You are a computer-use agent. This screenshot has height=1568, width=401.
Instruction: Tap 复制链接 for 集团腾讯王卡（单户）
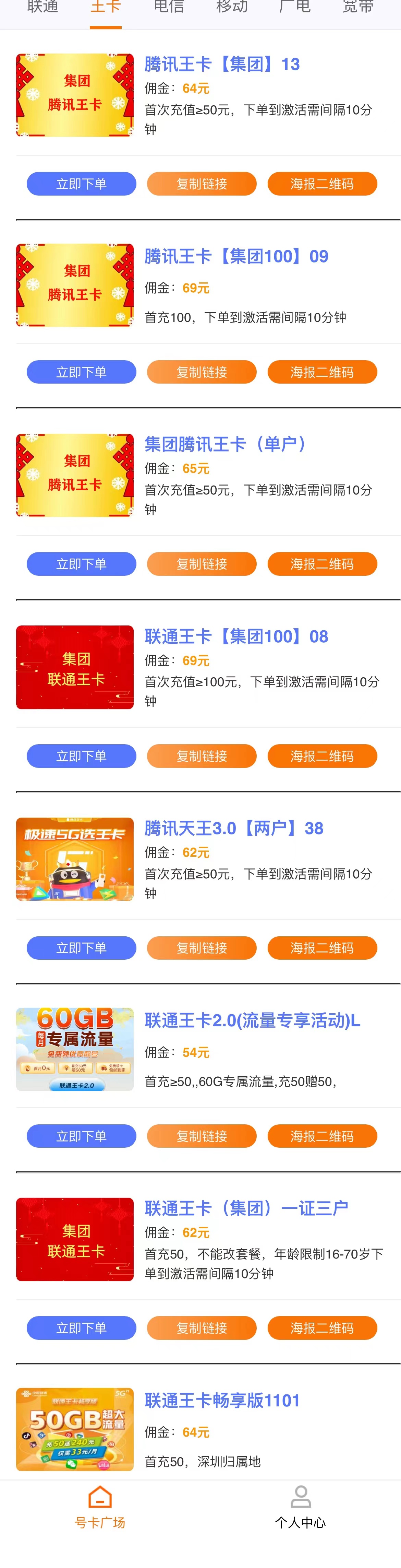coord(202,564)
